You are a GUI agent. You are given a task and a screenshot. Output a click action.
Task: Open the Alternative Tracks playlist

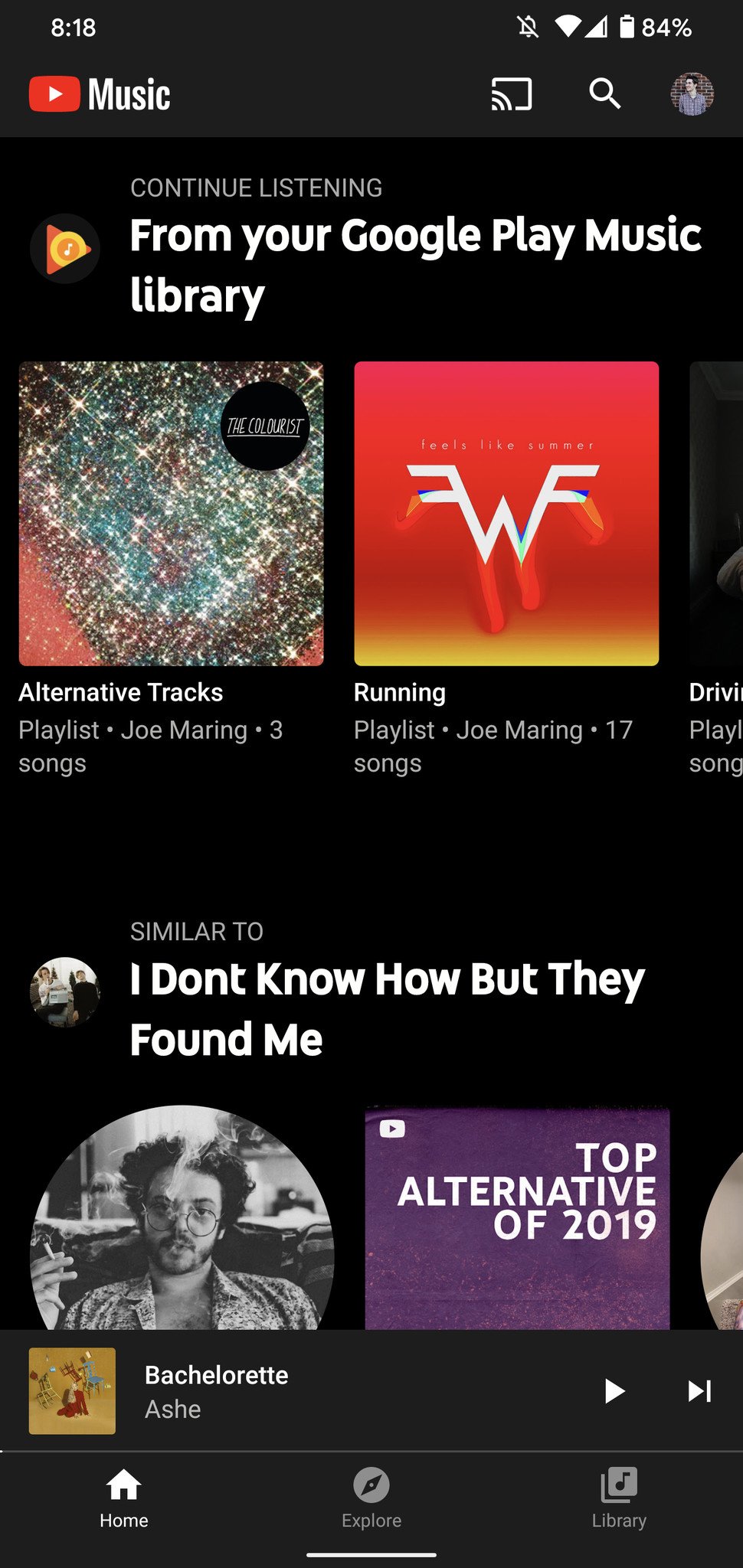pos(171,514)
